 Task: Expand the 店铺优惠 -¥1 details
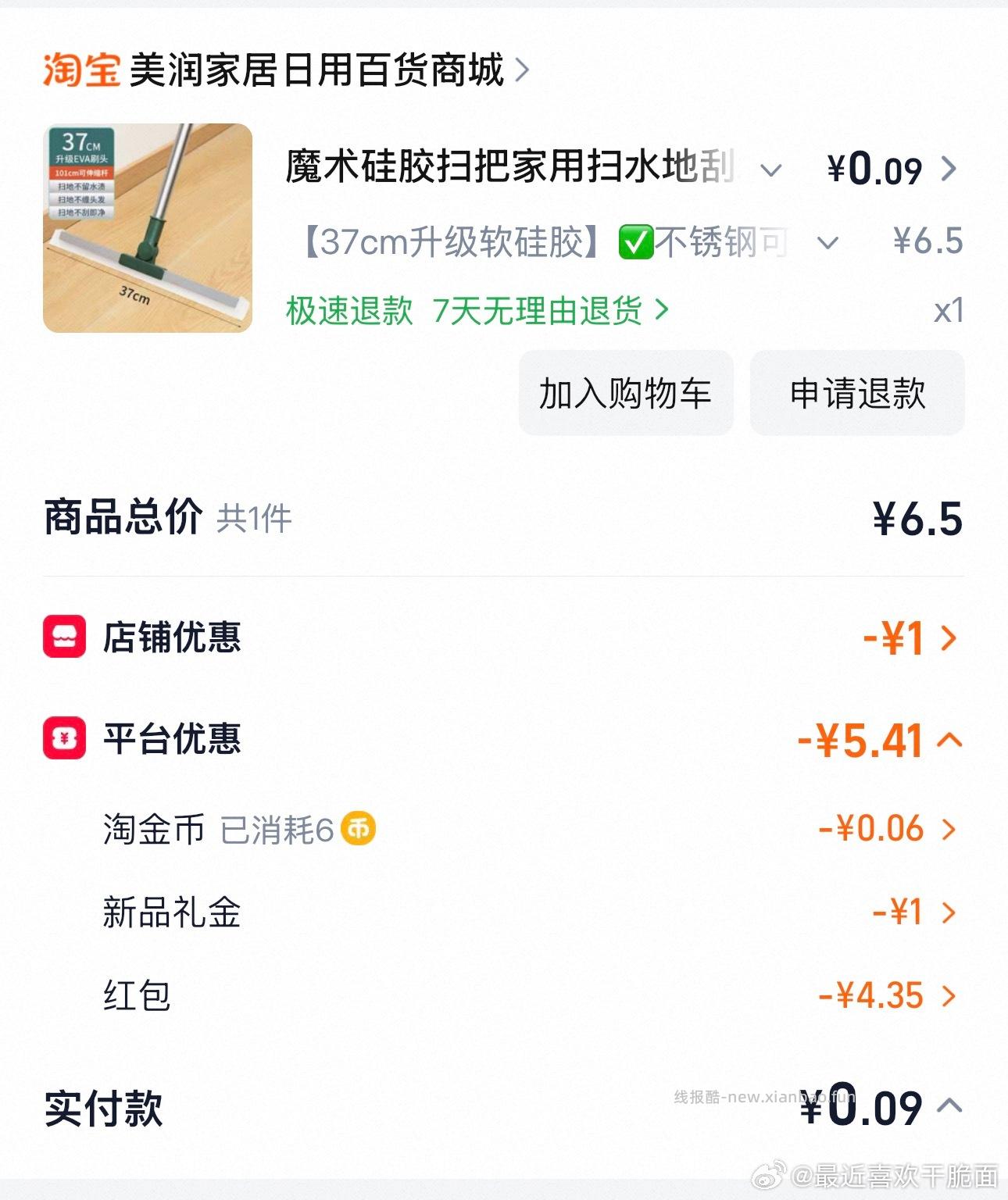point(950,639)
